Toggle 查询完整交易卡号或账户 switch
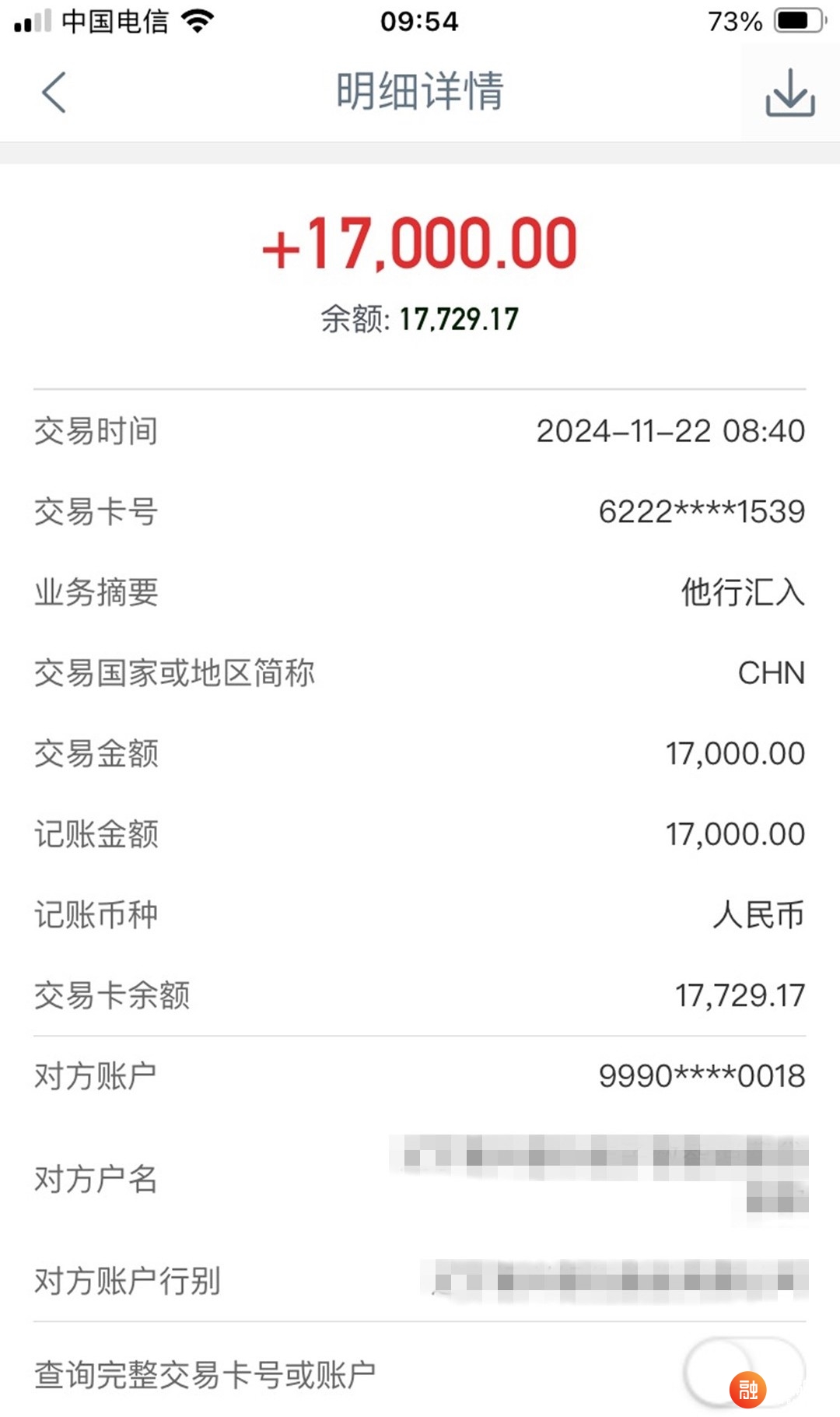 click(744, 1373)
